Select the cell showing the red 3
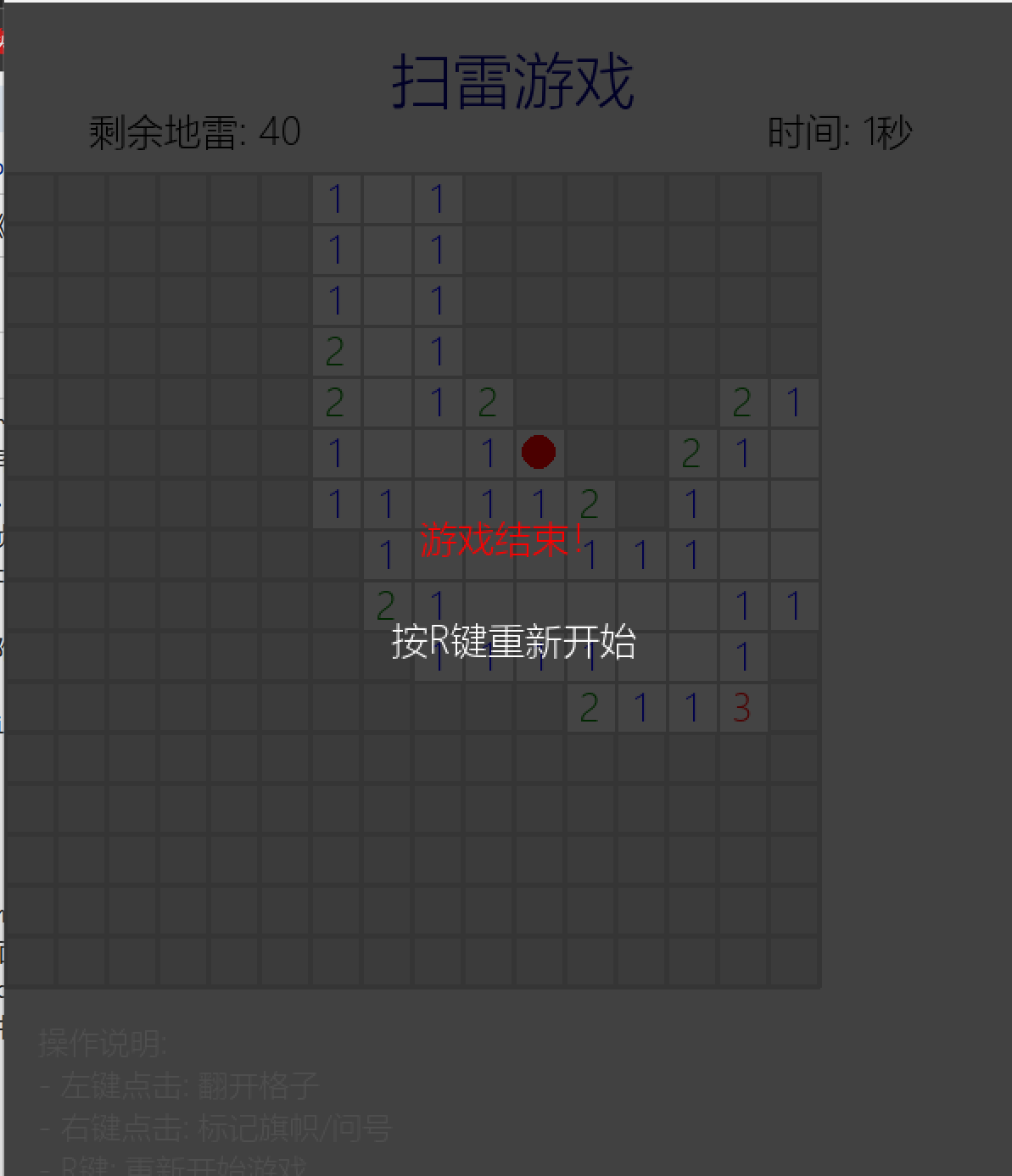Viewport: 1012px width, 1176px height. 742,707
